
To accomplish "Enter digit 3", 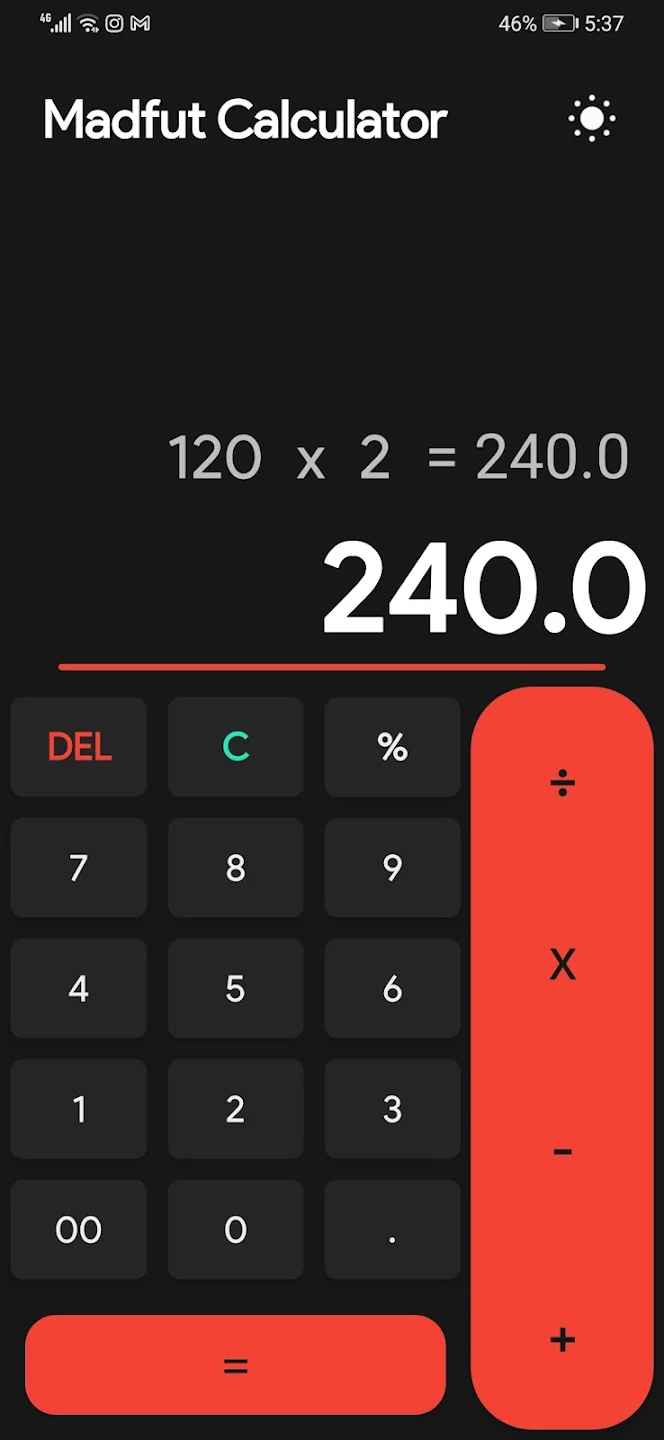I will (x=392, y=1109).
